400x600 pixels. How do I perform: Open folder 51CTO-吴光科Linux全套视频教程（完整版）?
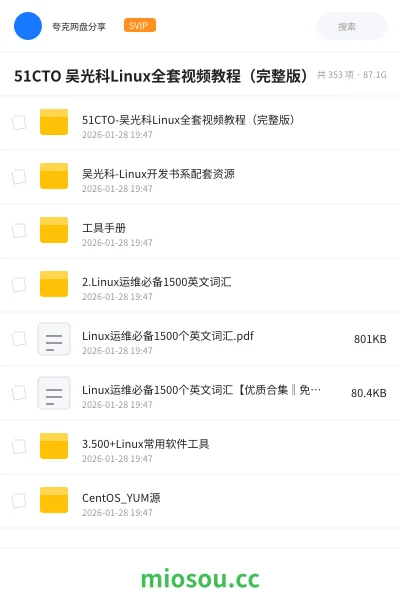coord(200,123)
